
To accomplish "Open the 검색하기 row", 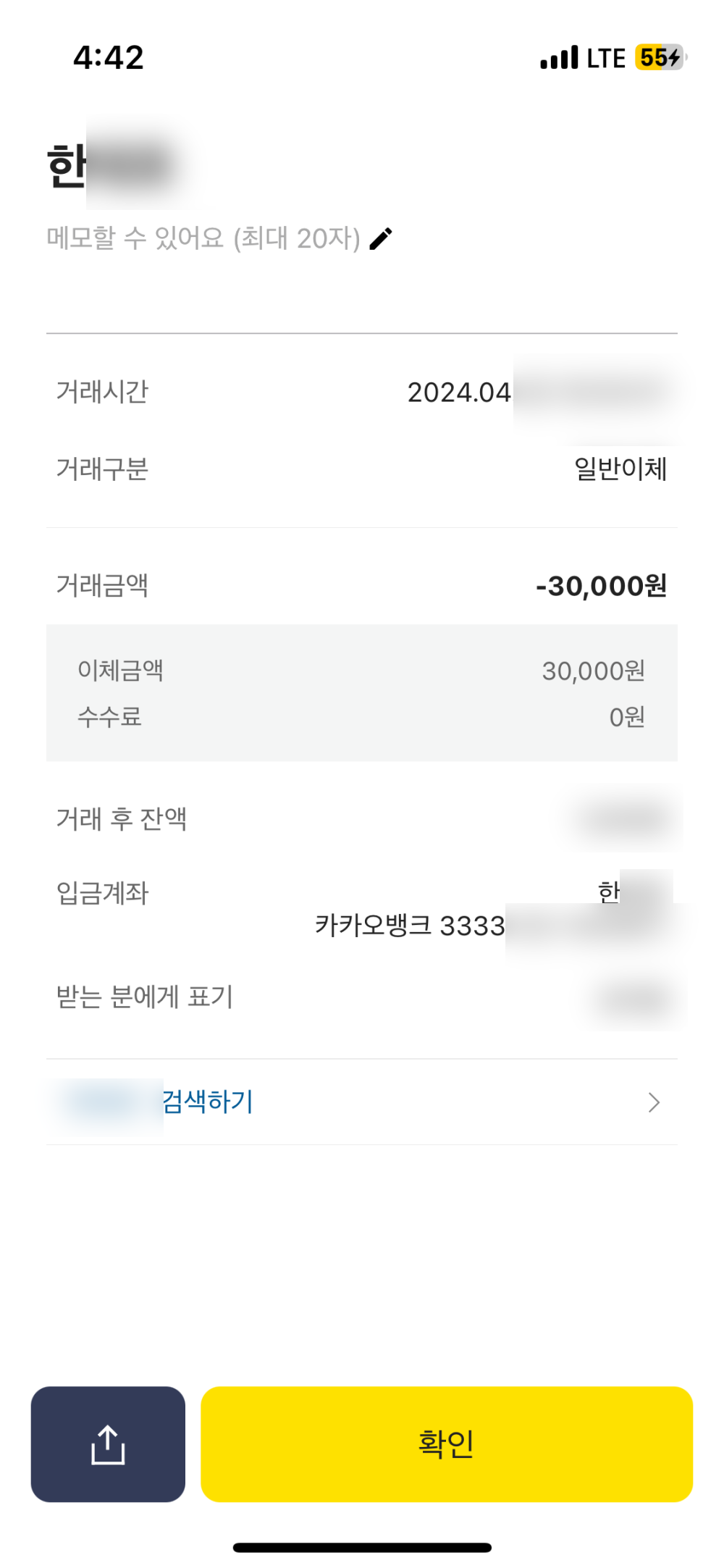I will pyautogui.click(x=361, y=1102).
